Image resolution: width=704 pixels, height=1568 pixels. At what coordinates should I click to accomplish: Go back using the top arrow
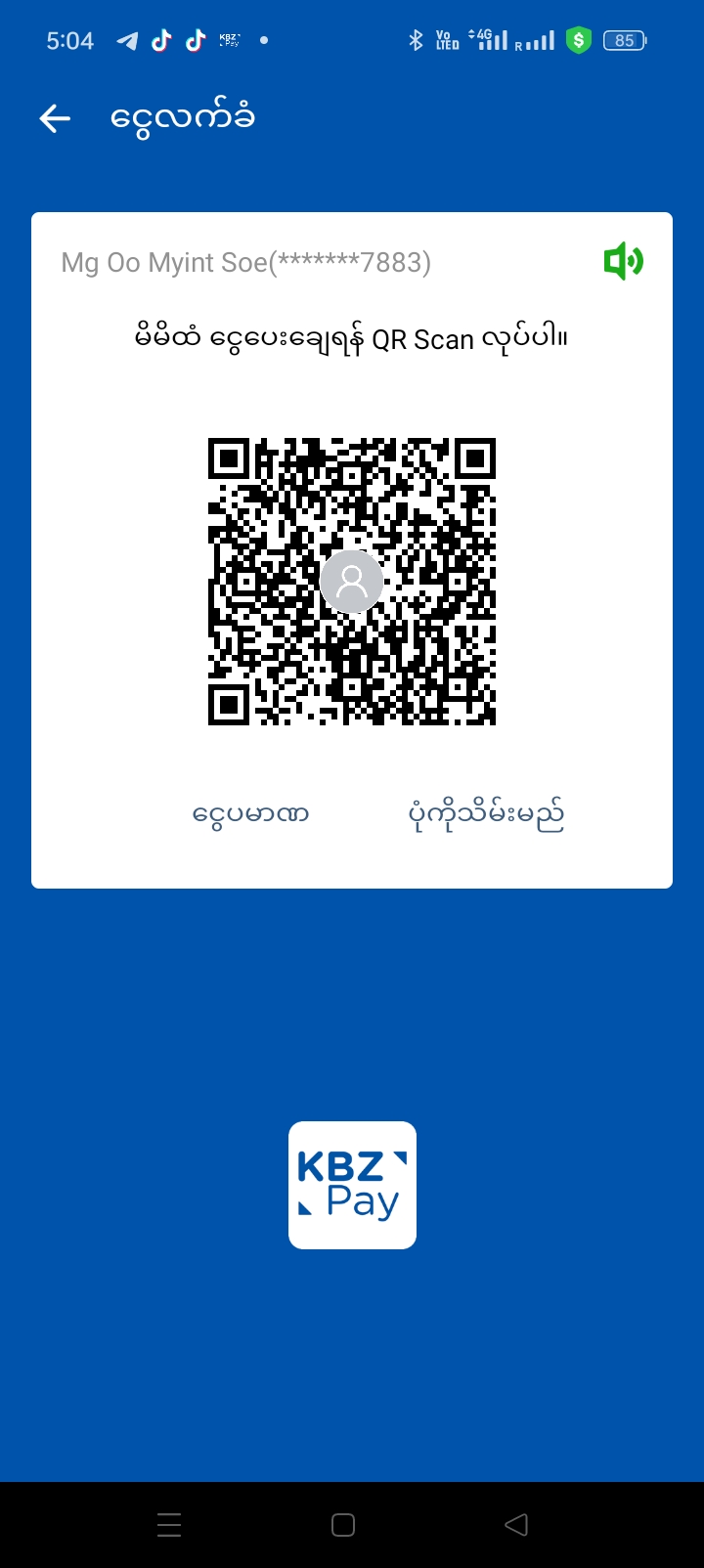pyautogui.click(x=56, y=119)
